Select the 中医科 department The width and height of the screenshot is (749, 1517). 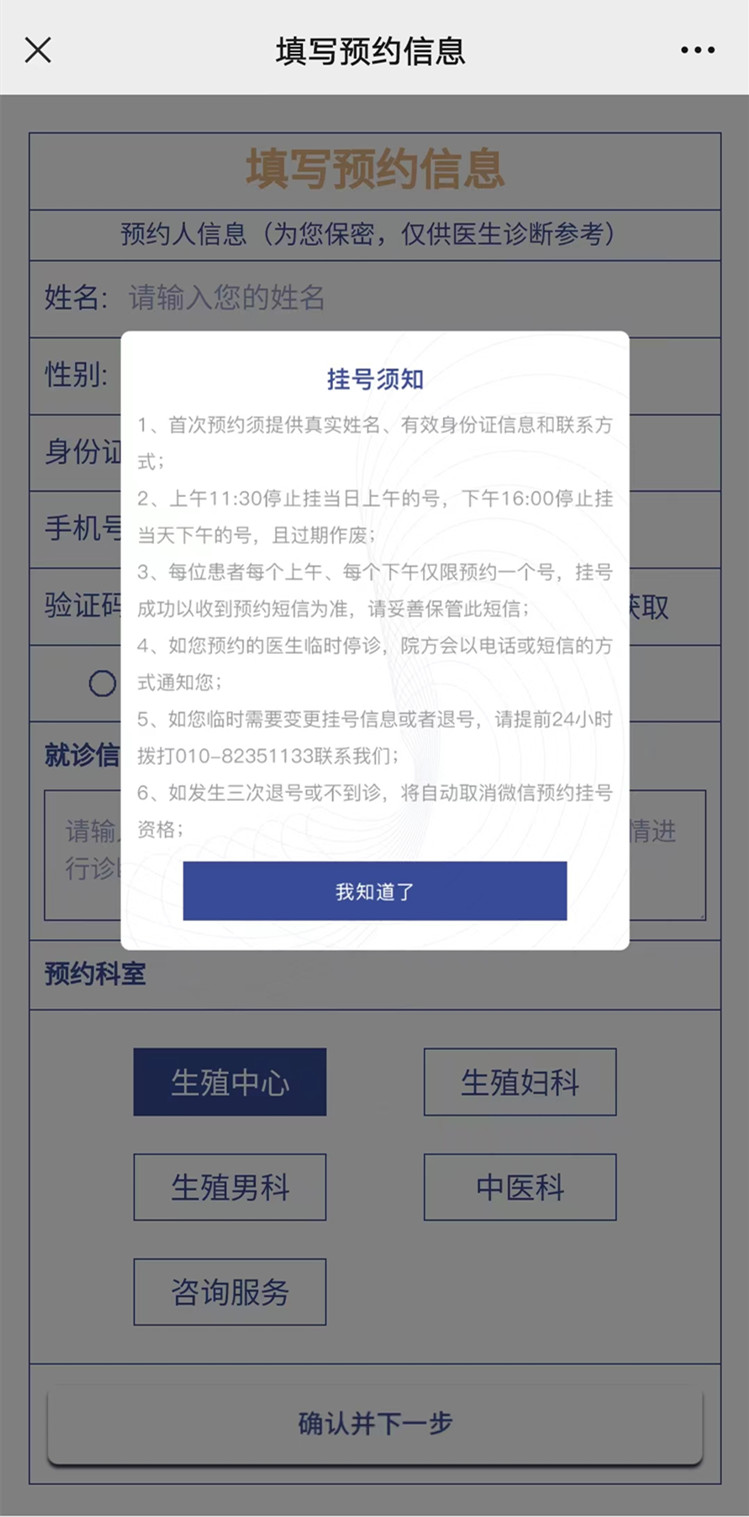(x=519, y=1187)
